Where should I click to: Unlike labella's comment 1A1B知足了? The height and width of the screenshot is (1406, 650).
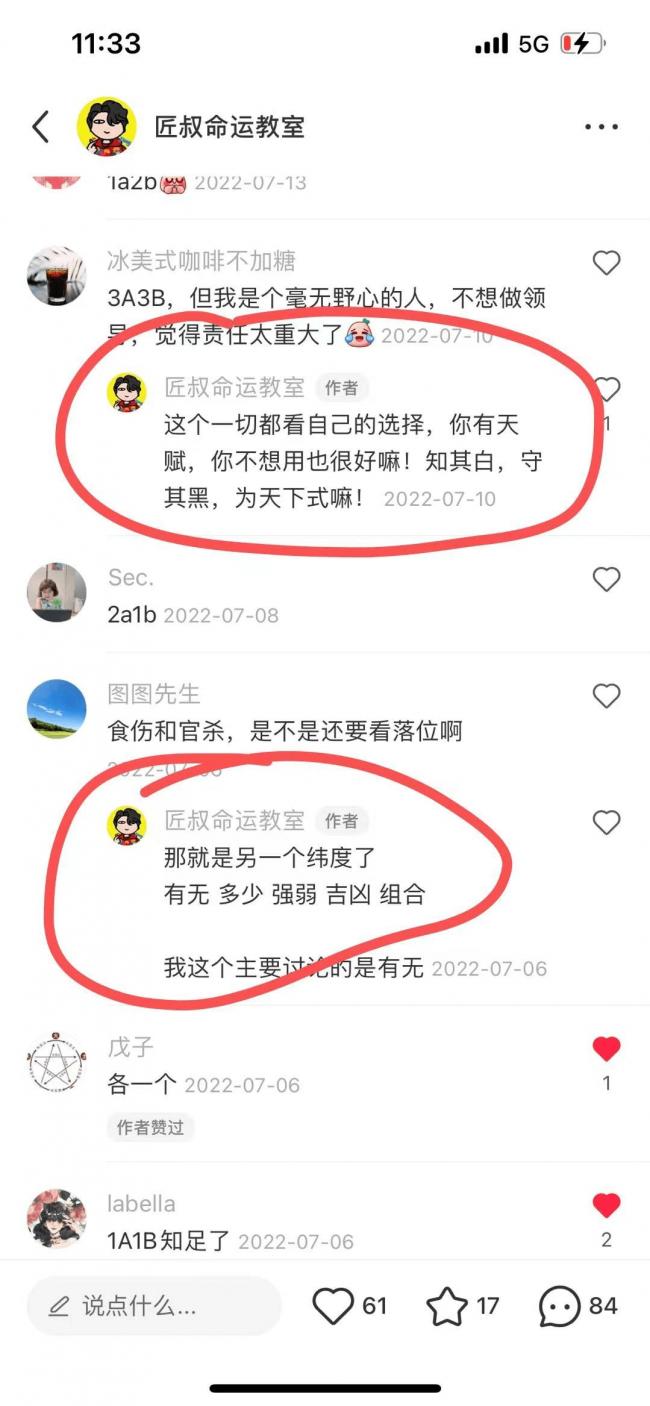607,1205
